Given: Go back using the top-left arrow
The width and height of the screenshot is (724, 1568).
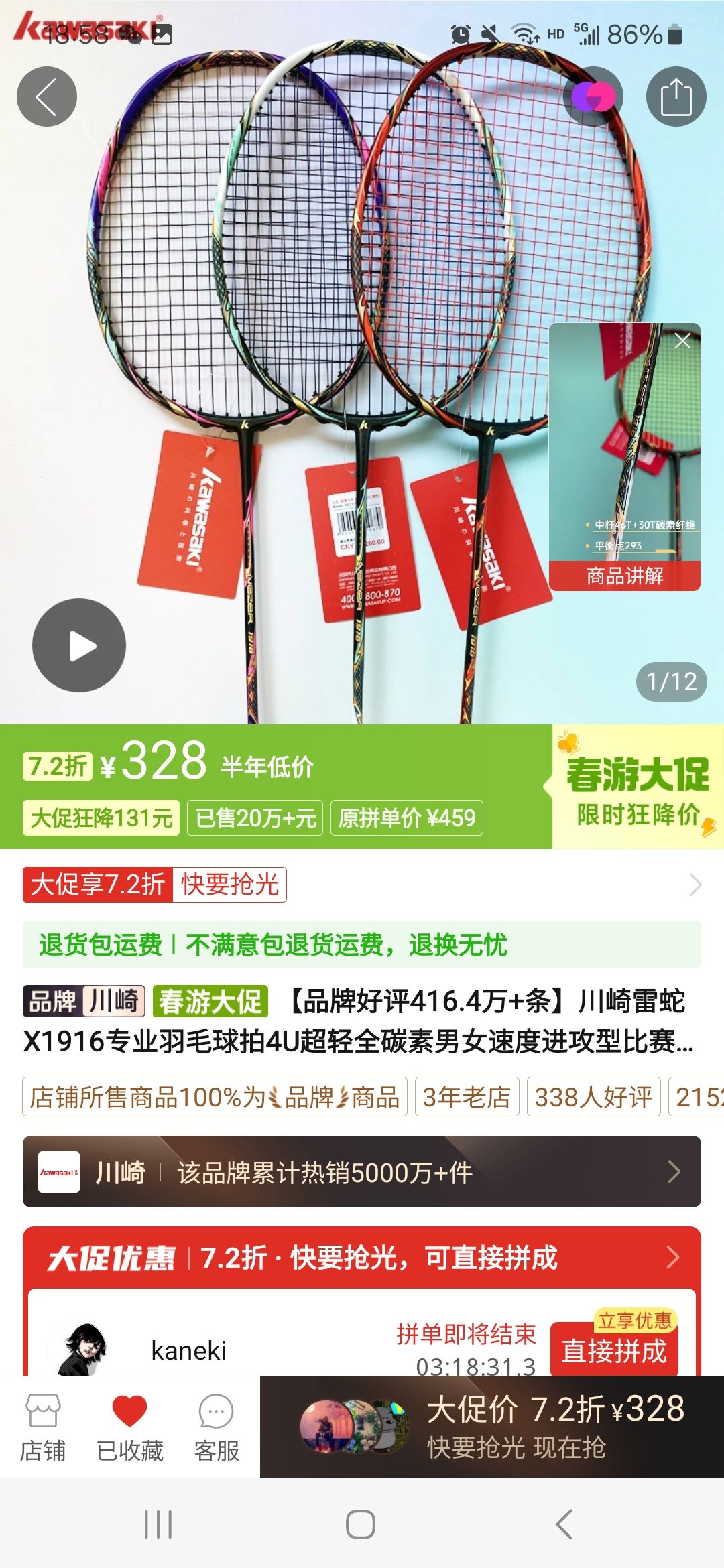Looking at the screenshot, I should pyautogui.click(x=46, y=97).
